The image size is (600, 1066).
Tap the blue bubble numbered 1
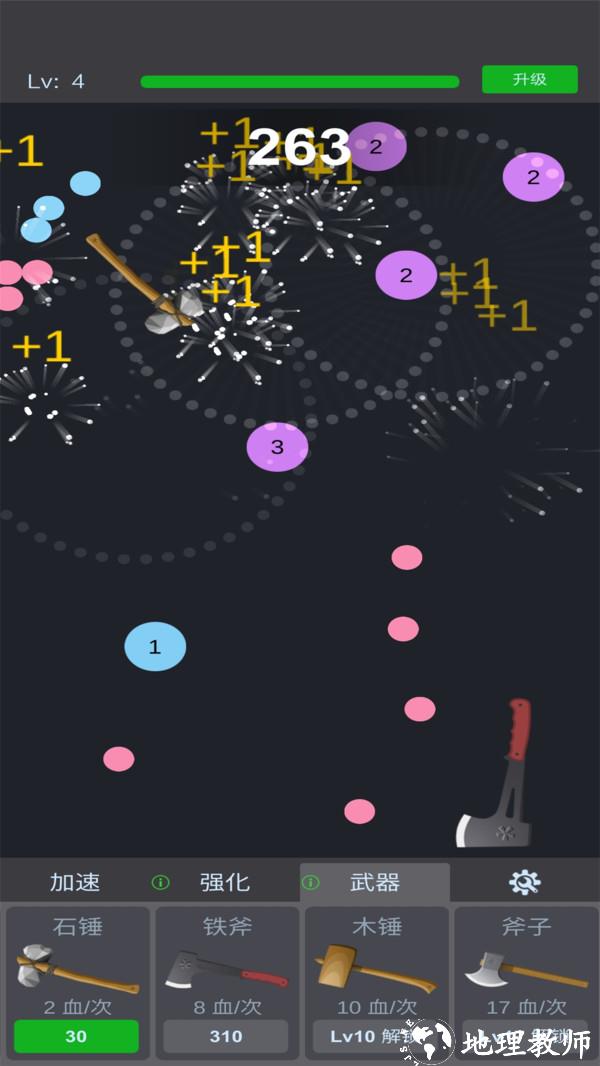(x=155, y=647)
